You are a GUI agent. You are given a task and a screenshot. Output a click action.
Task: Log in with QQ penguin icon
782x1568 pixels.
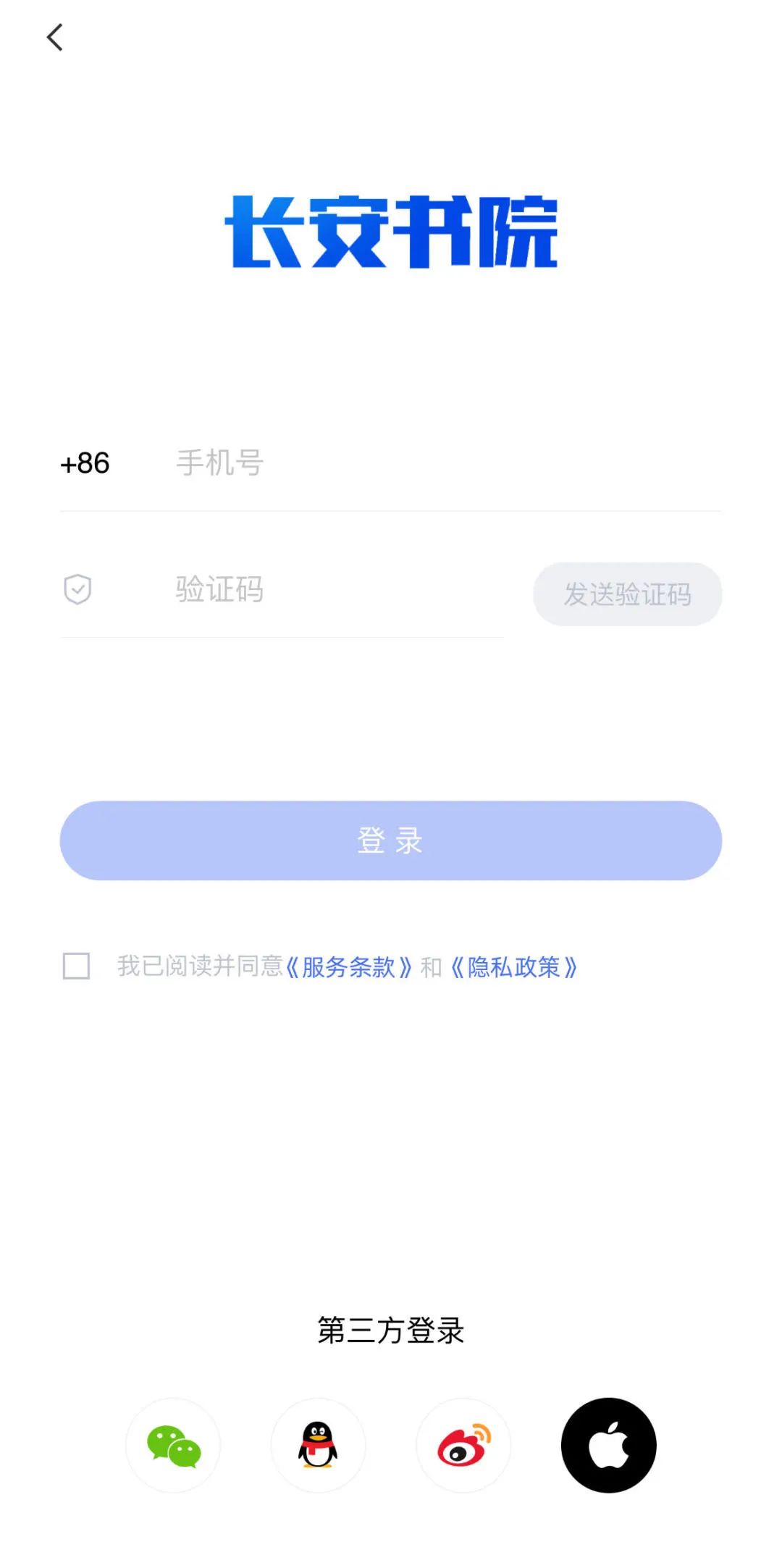(x=318, y=1445)
